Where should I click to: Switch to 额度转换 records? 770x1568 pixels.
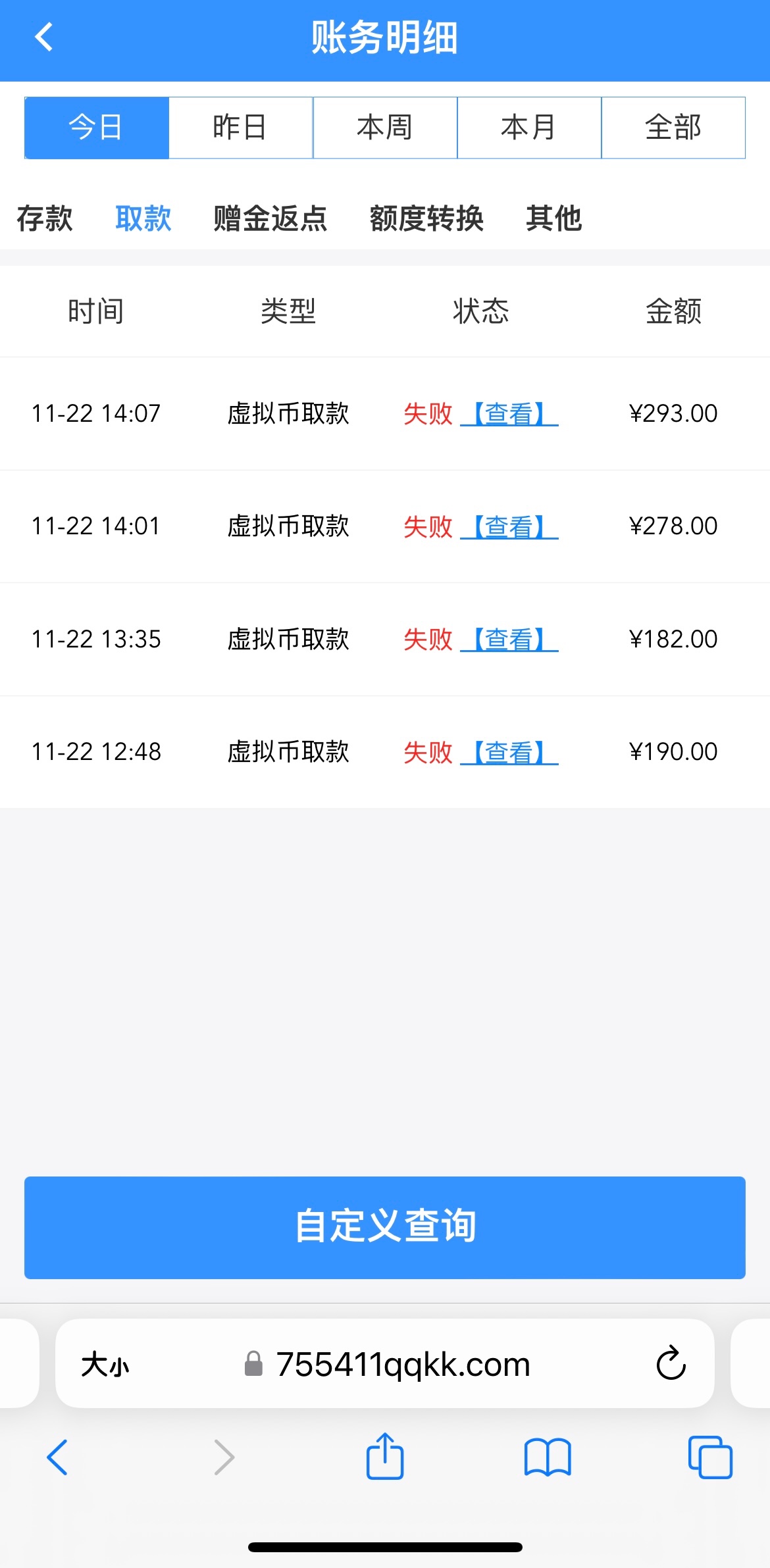426,218
